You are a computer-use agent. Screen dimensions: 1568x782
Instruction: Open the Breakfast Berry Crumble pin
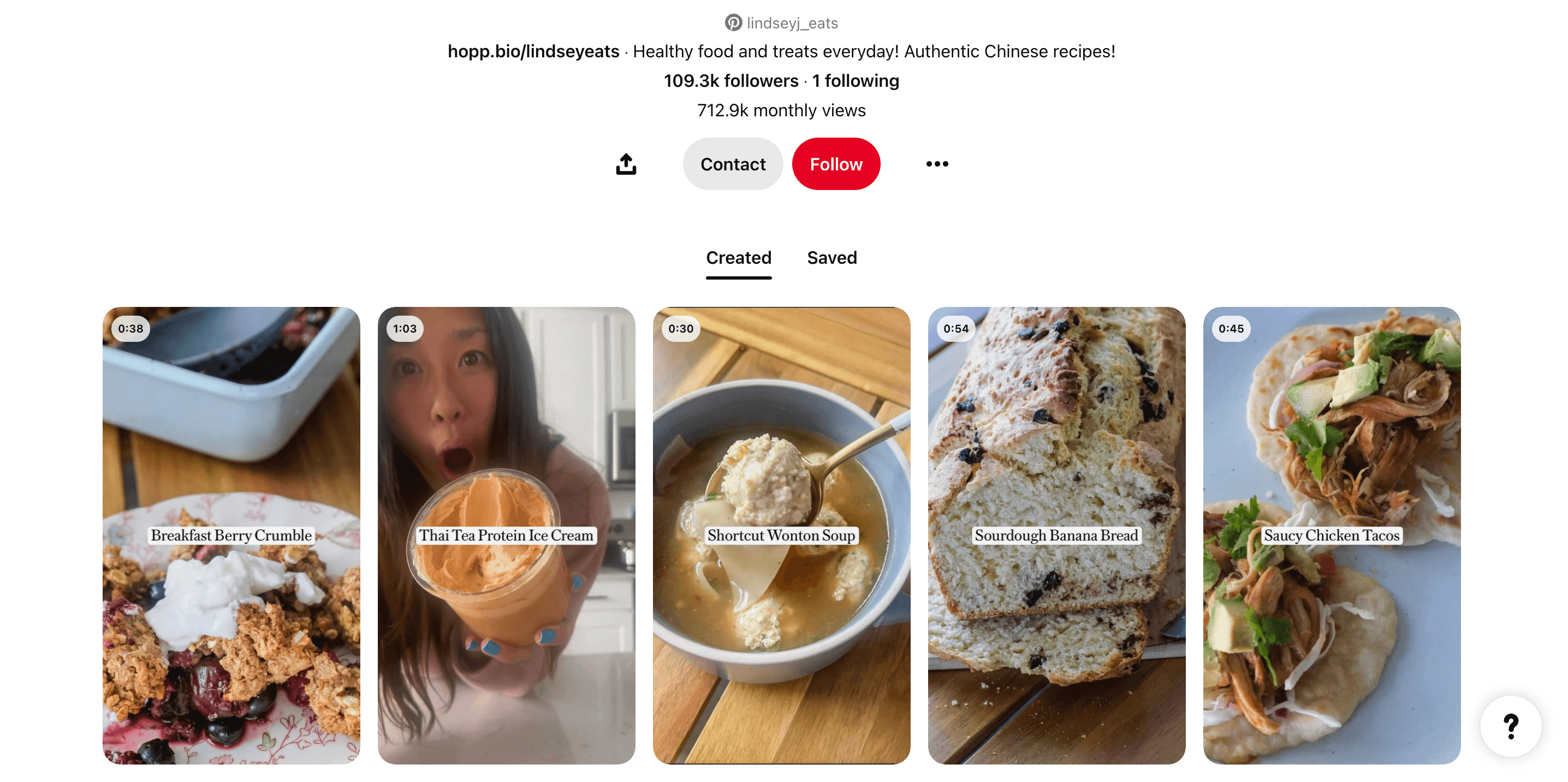coord(231,535)
